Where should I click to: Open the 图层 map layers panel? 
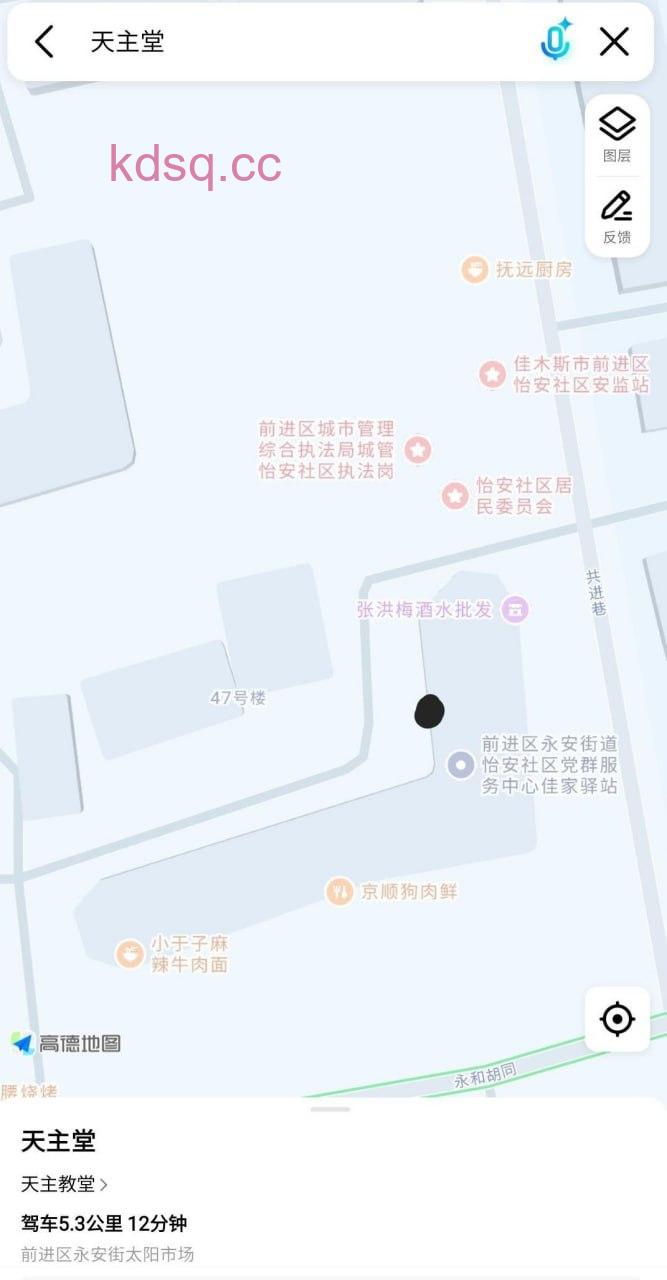tap(617, 134)
